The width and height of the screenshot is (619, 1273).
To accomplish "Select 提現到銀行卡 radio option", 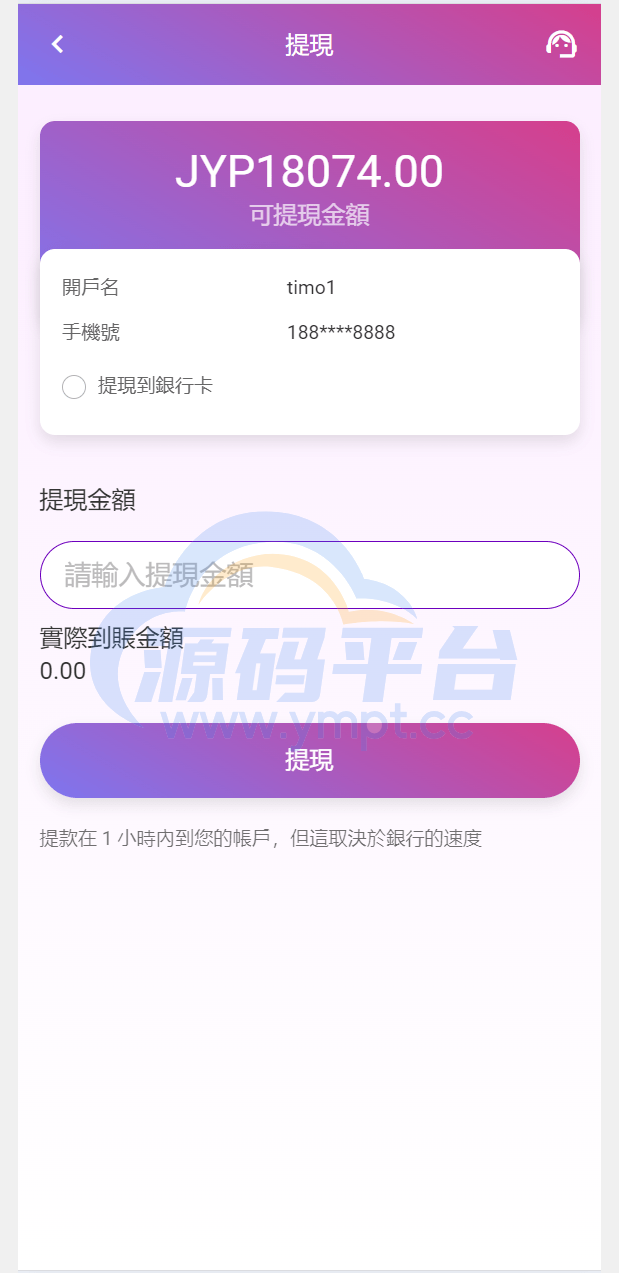I will click(x=74, y=387).
